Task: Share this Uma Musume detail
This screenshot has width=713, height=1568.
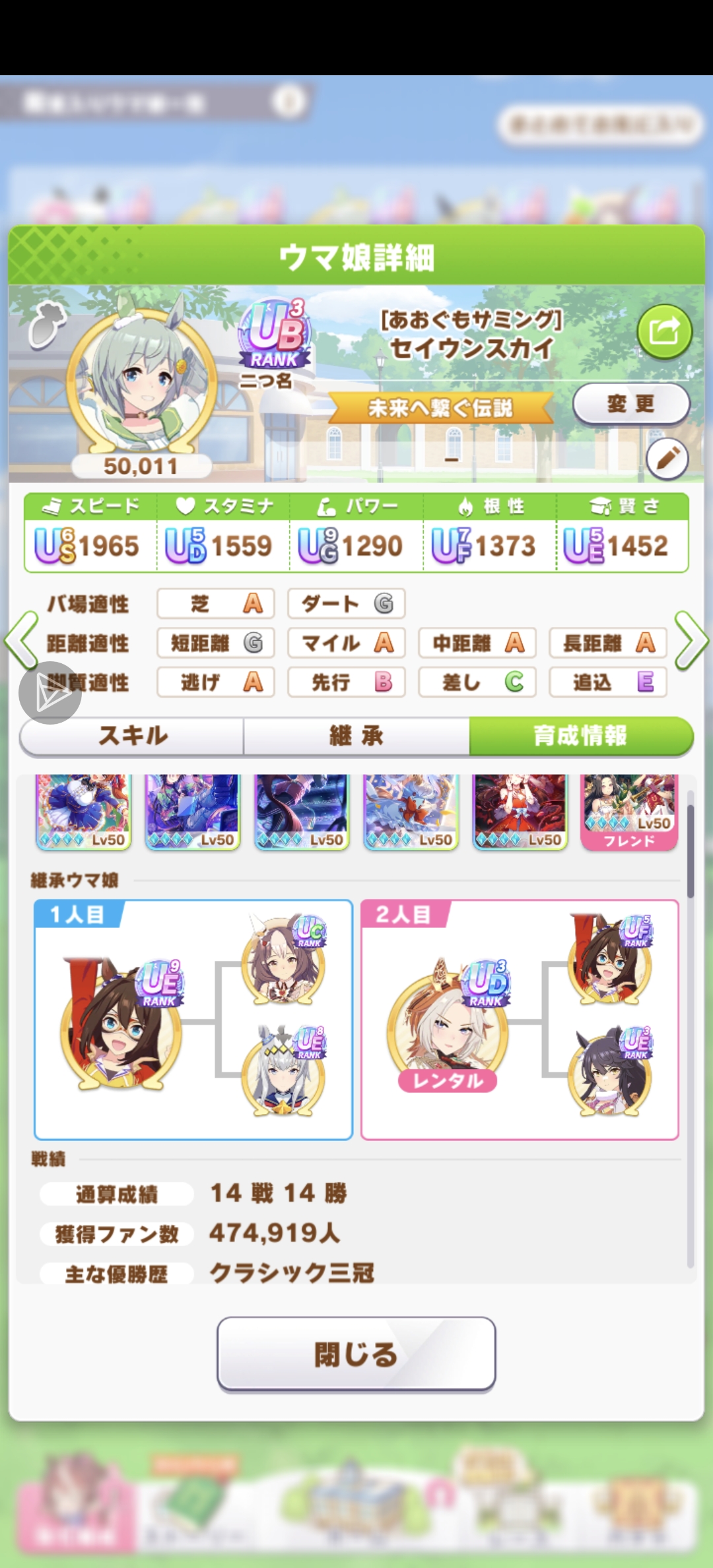Action: pyautogui.click(x=664, y=331)
